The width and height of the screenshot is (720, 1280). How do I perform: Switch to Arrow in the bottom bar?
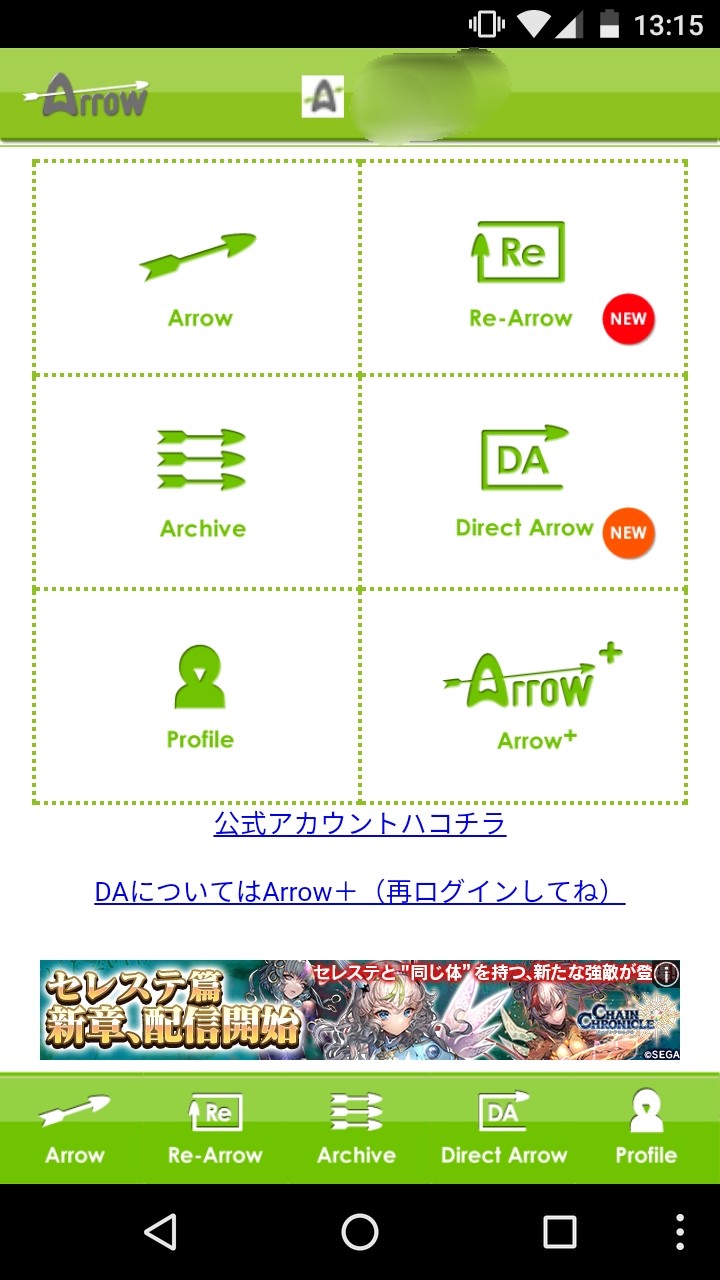(74, 1129)
